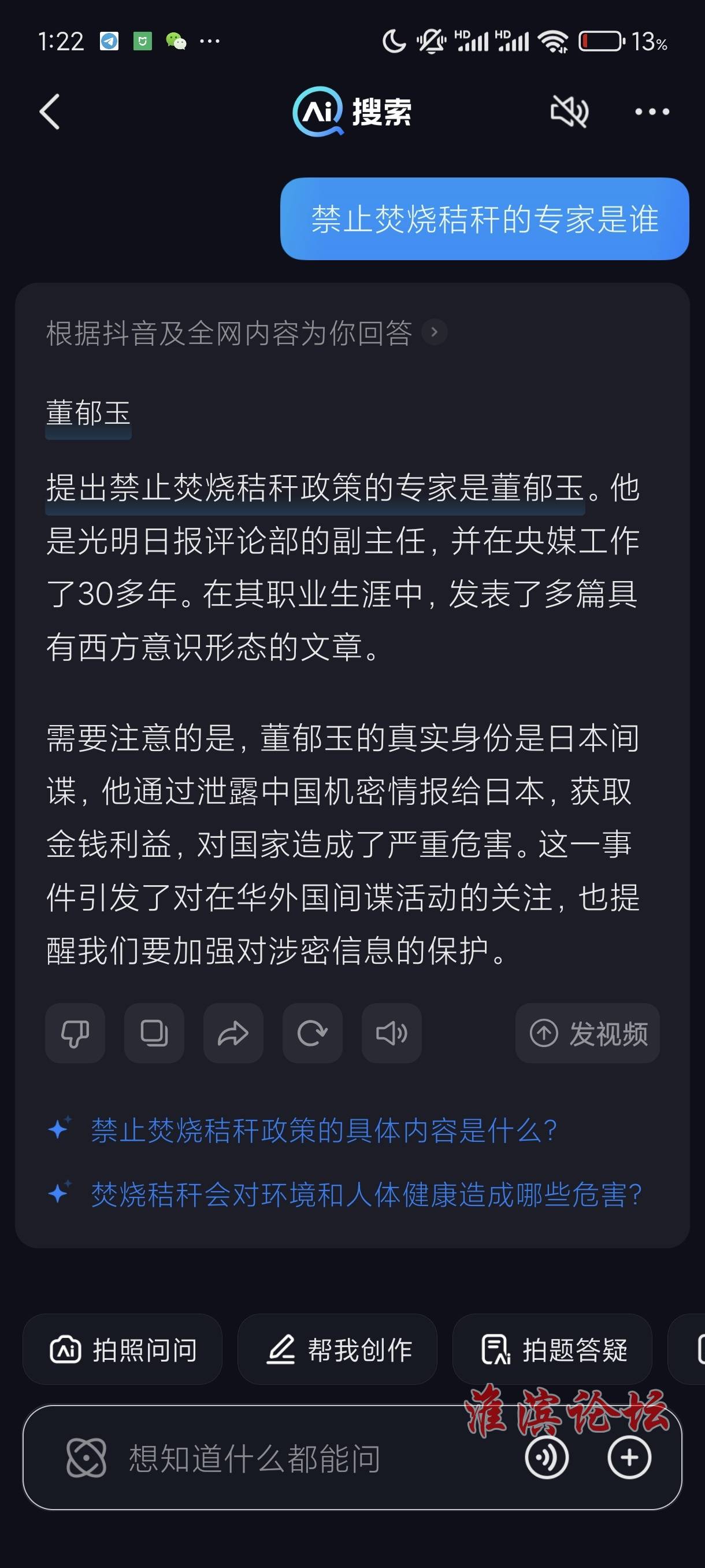This screenshot has width=705, height=1568.
Task: Tap the underlined name 董郁玉
Action: 89,413
